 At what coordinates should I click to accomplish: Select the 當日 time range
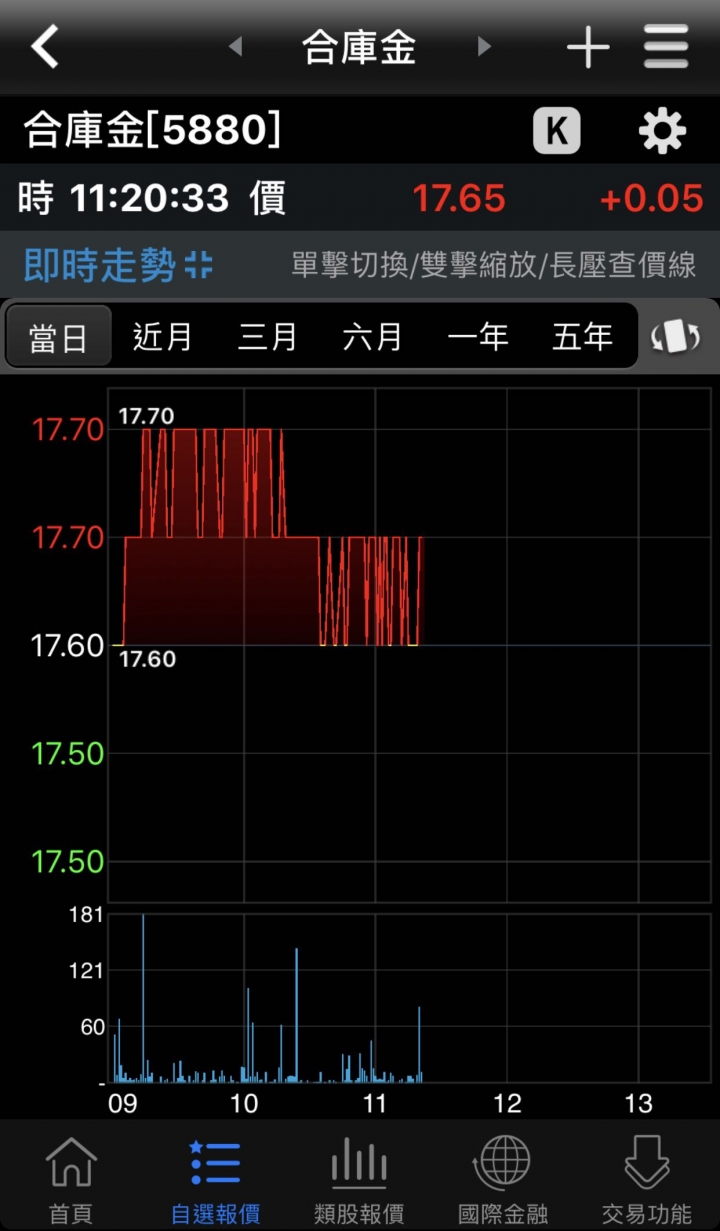point(59,337)
